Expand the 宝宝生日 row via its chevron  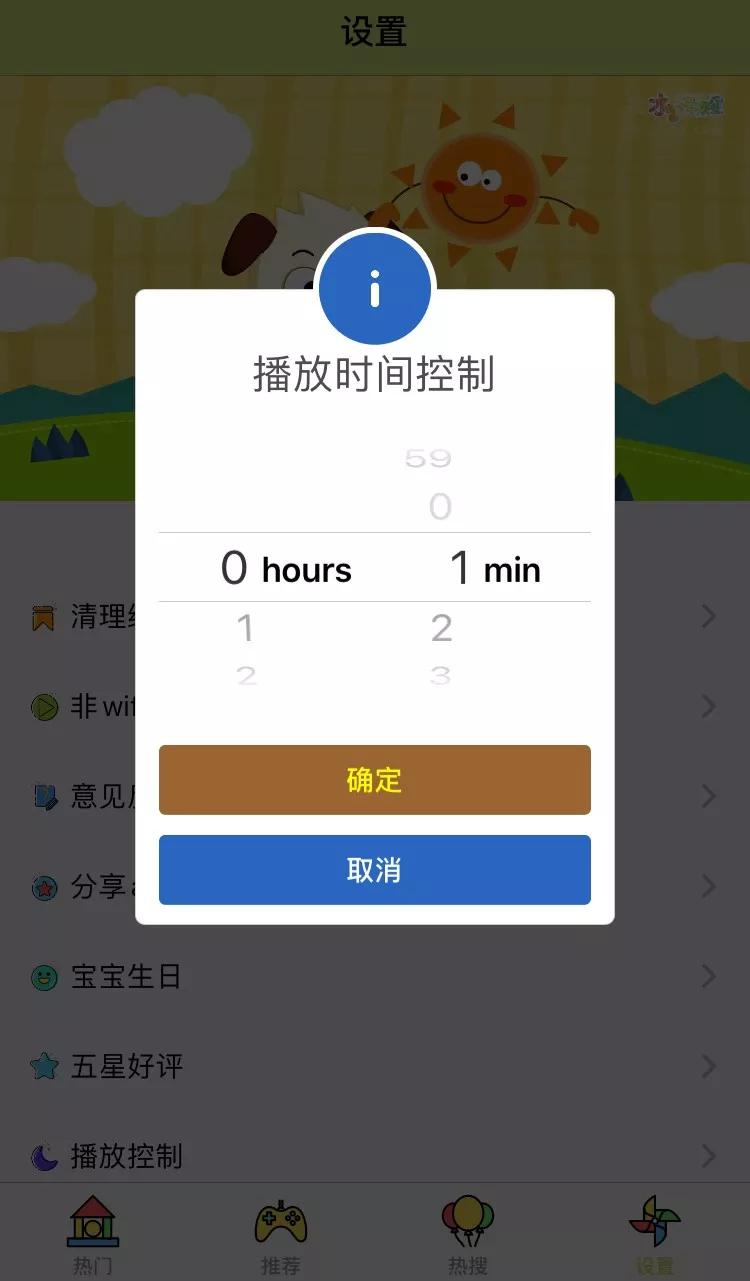point(710,977)
